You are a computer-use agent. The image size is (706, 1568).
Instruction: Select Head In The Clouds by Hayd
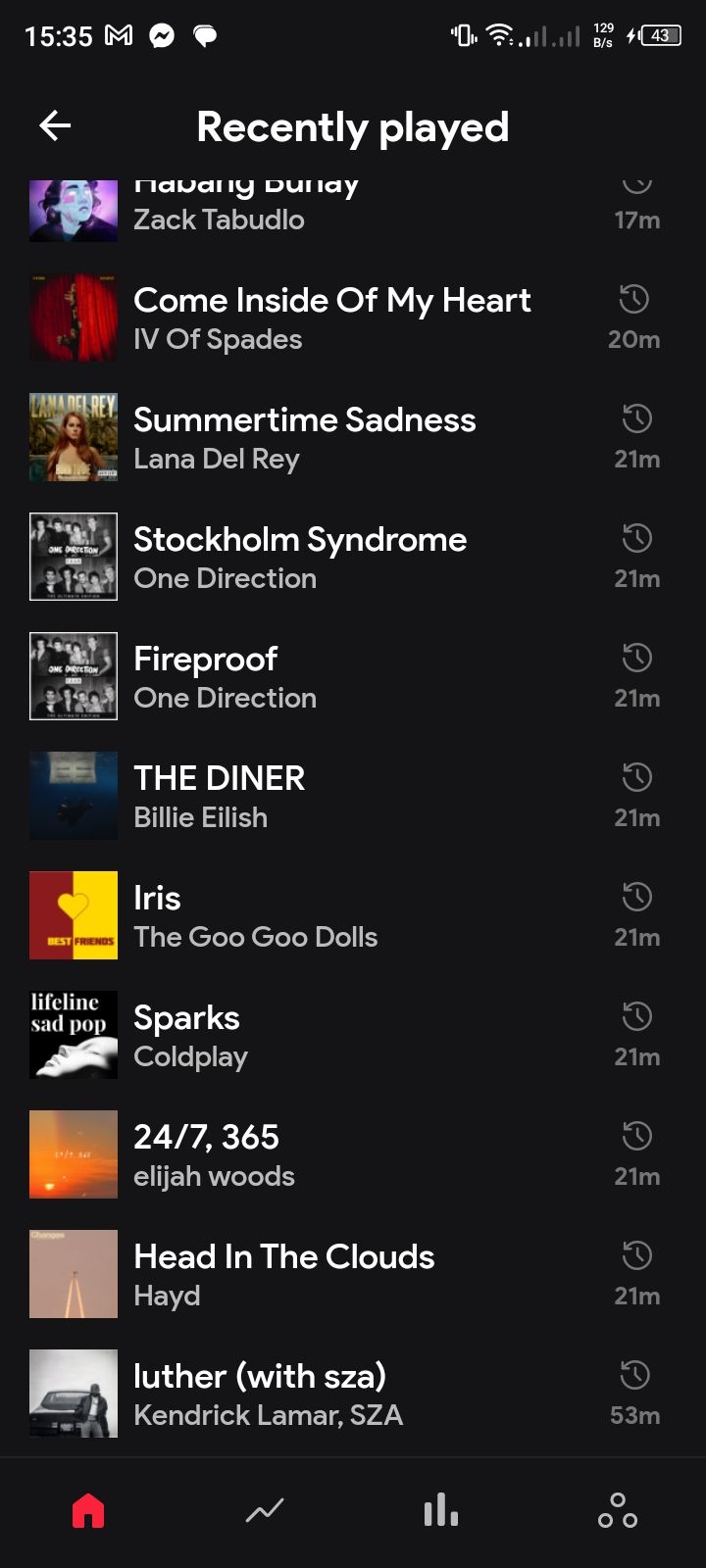[x=353, y=1275]
